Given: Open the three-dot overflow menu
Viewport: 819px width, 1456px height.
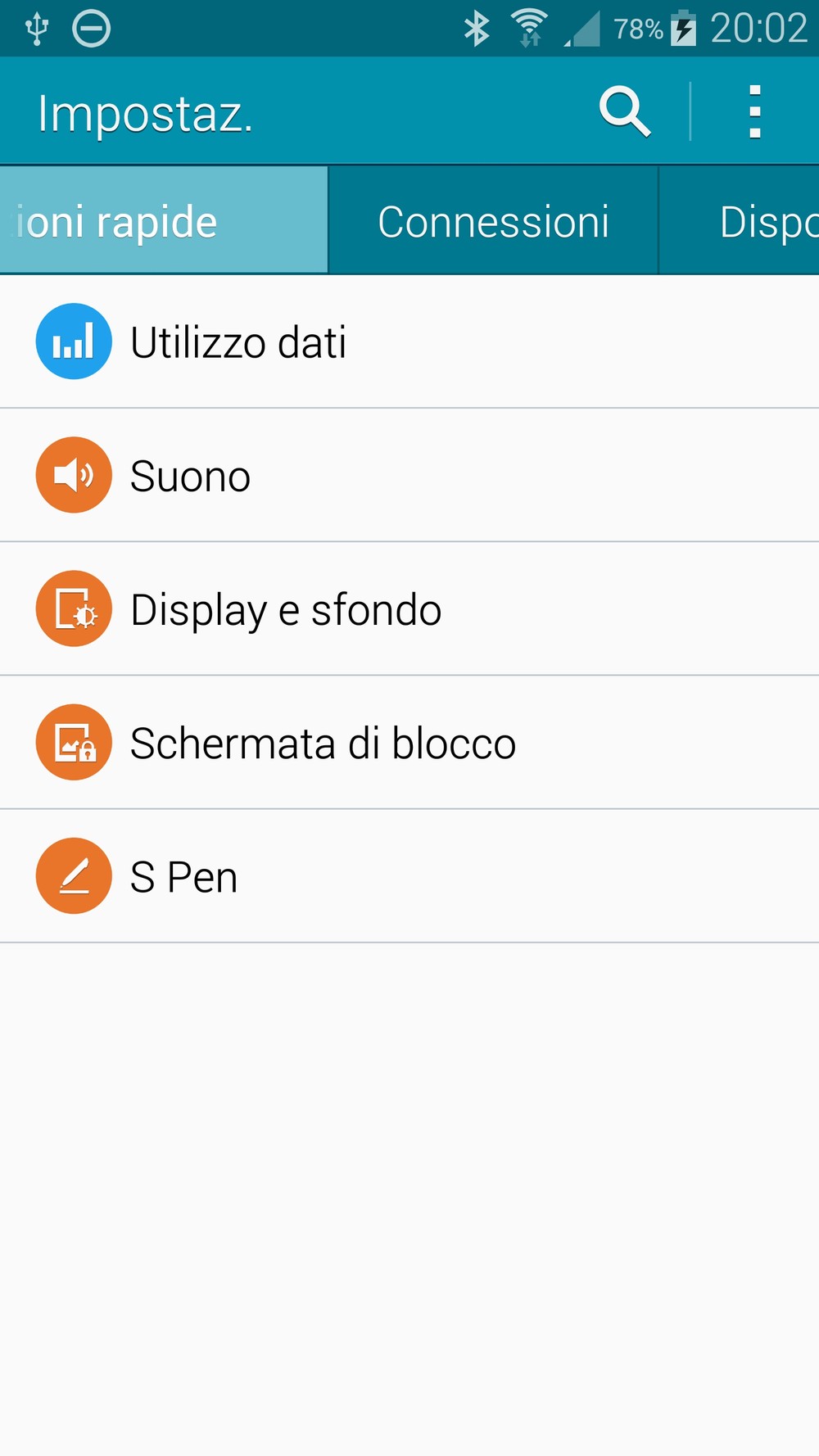Looking at the screenshot, I should click(x=755, y=111).
